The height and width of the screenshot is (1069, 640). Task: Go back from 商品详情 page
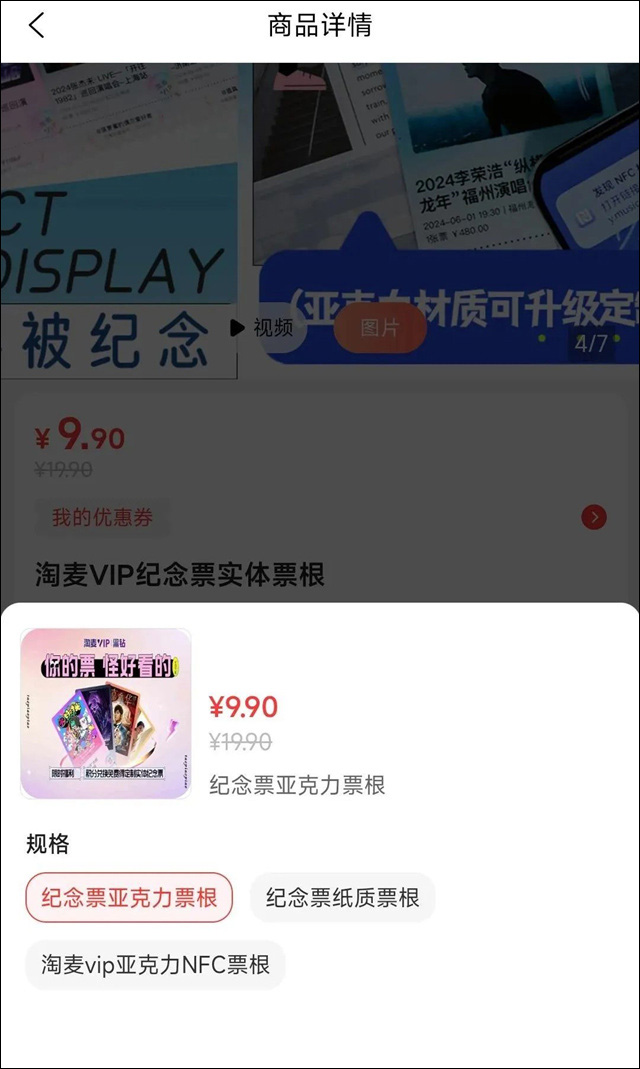[37, 26]
